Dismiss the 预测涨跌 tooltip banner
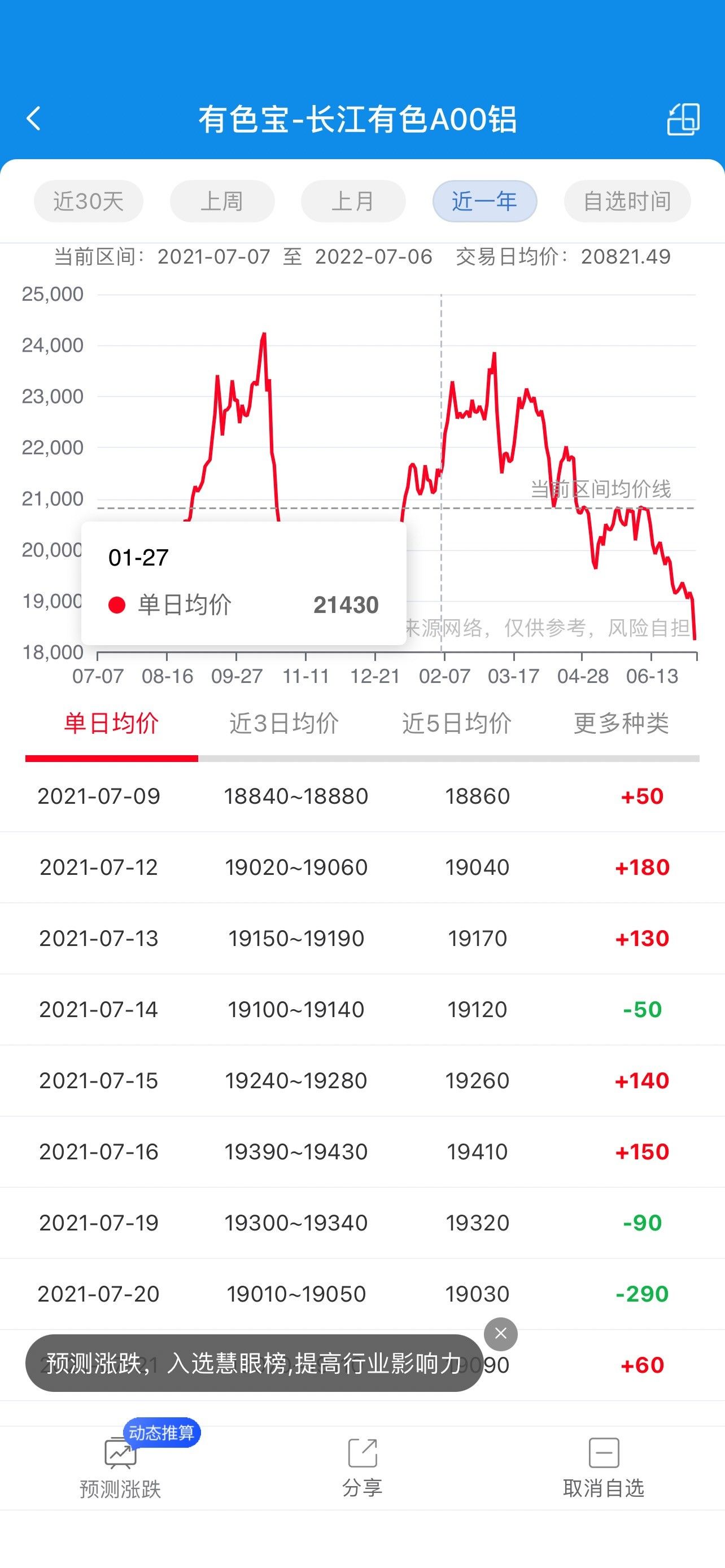The image size is (725, 1568). click(x=500, y=1334)
